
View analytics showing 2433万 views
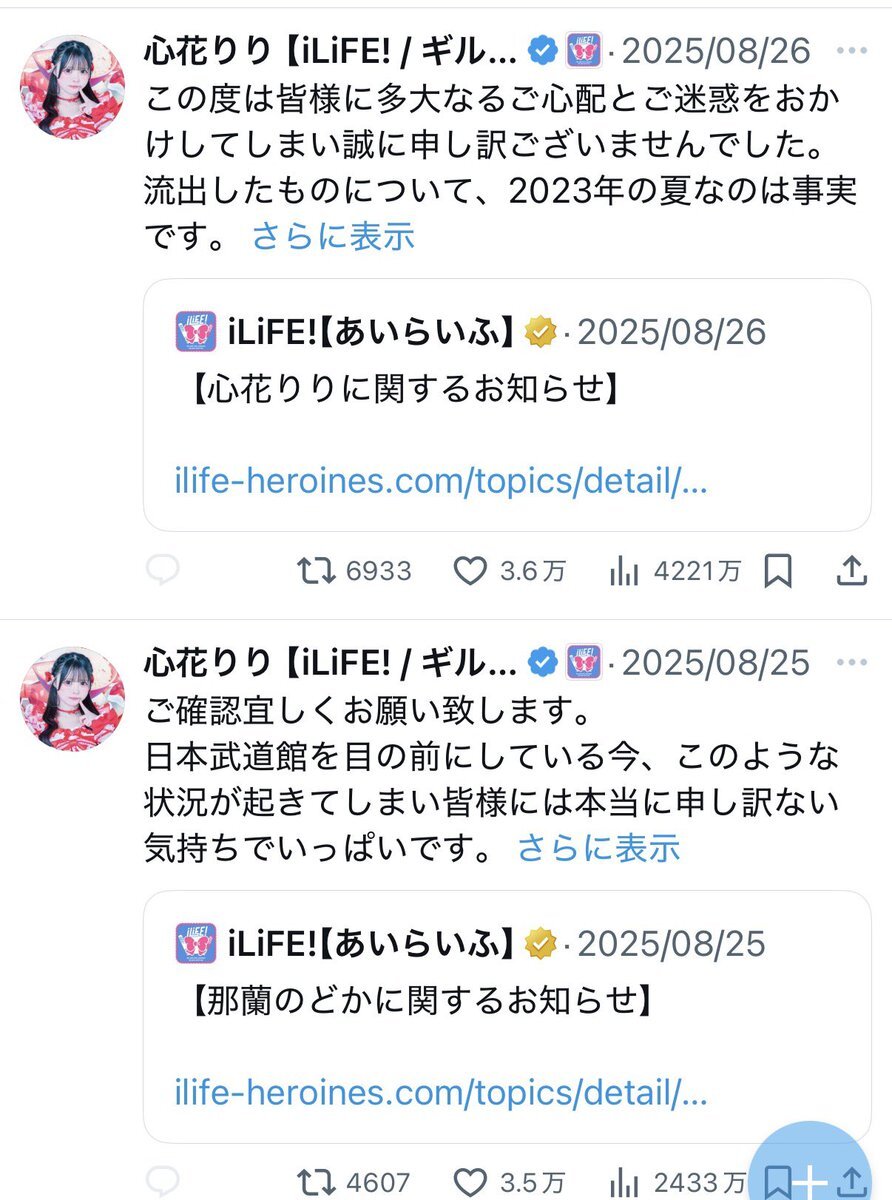(x=624, y=1184)
